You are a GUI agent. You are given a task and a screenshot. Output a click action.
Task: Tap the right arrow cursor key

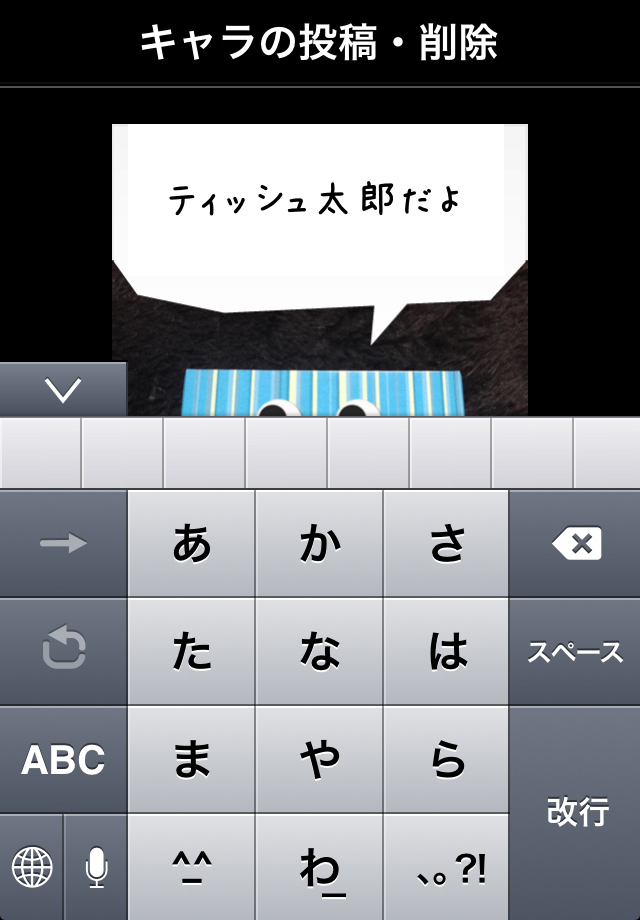pyautogui.click(x=63, y=544)
